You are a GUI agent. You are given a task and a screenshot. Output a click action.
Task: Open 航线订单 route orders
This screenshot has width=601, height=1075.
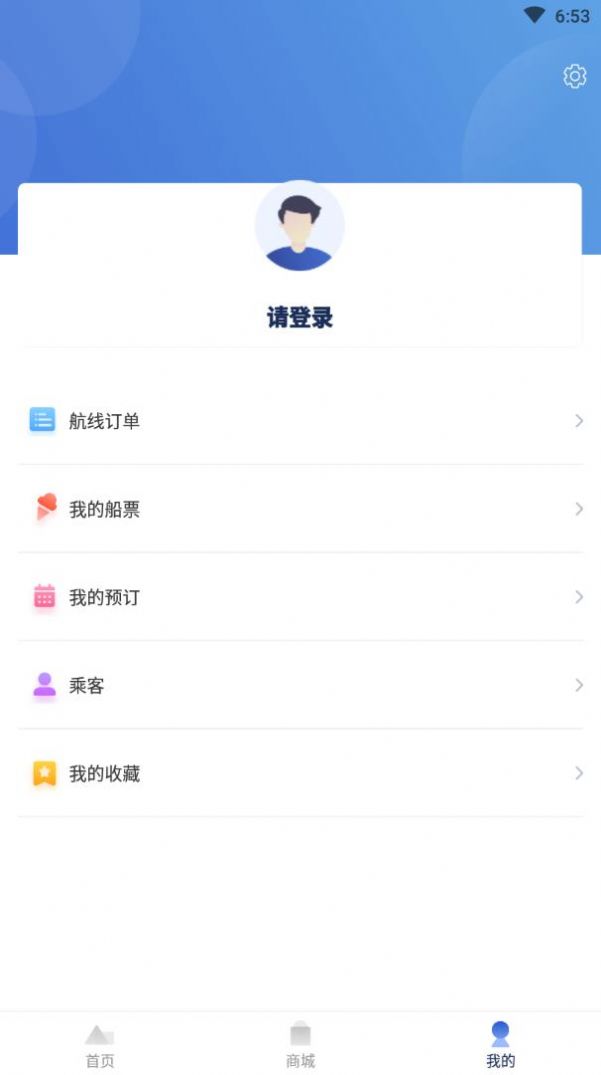pyautogui.click(x=300, y=421)
